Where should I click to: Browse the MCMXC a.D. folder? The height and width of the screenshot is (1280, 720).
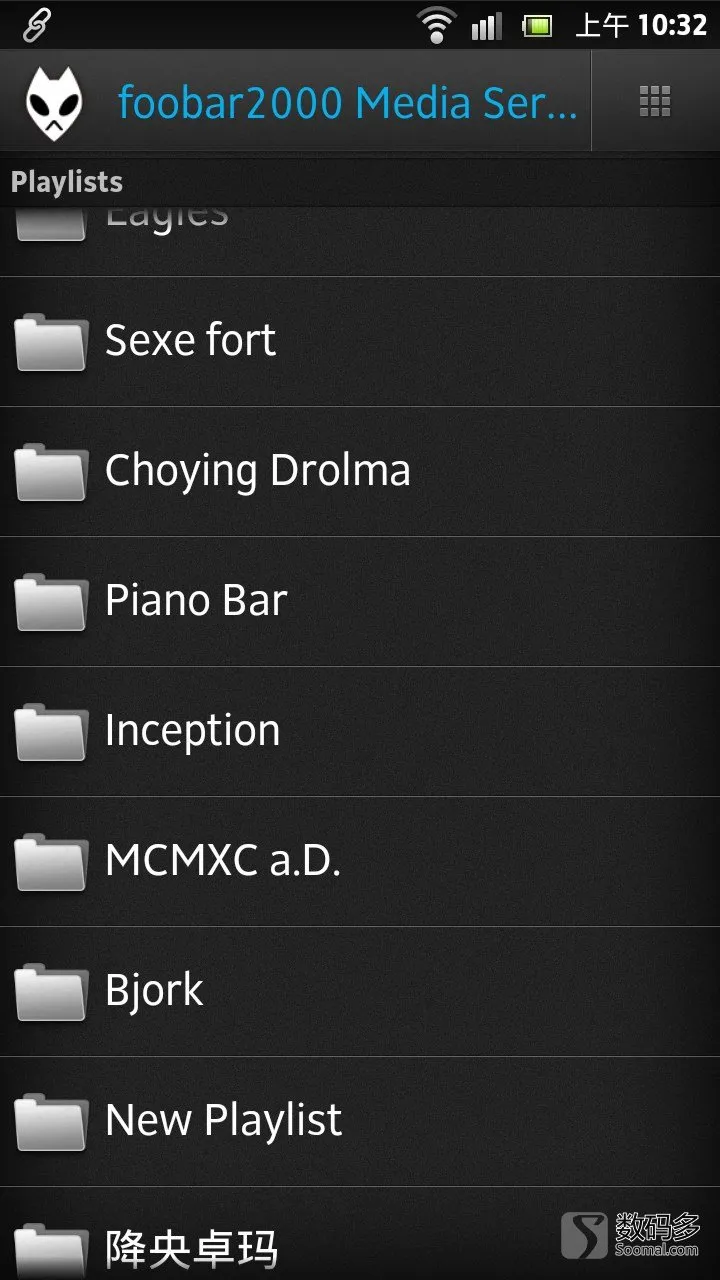tap(360, 862)
